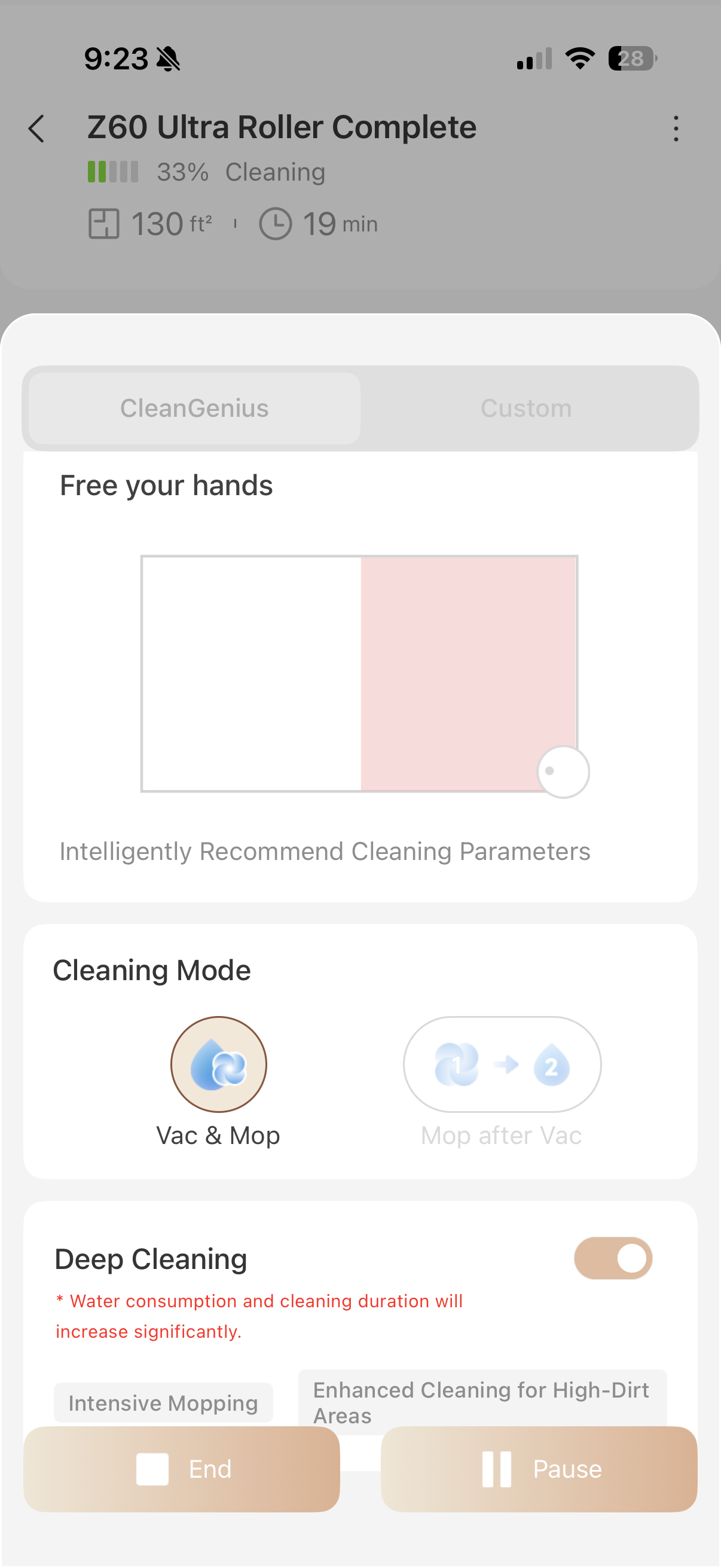Select Mop after Vac mode
The image size is (721, 1568).
click(502, 1064)
